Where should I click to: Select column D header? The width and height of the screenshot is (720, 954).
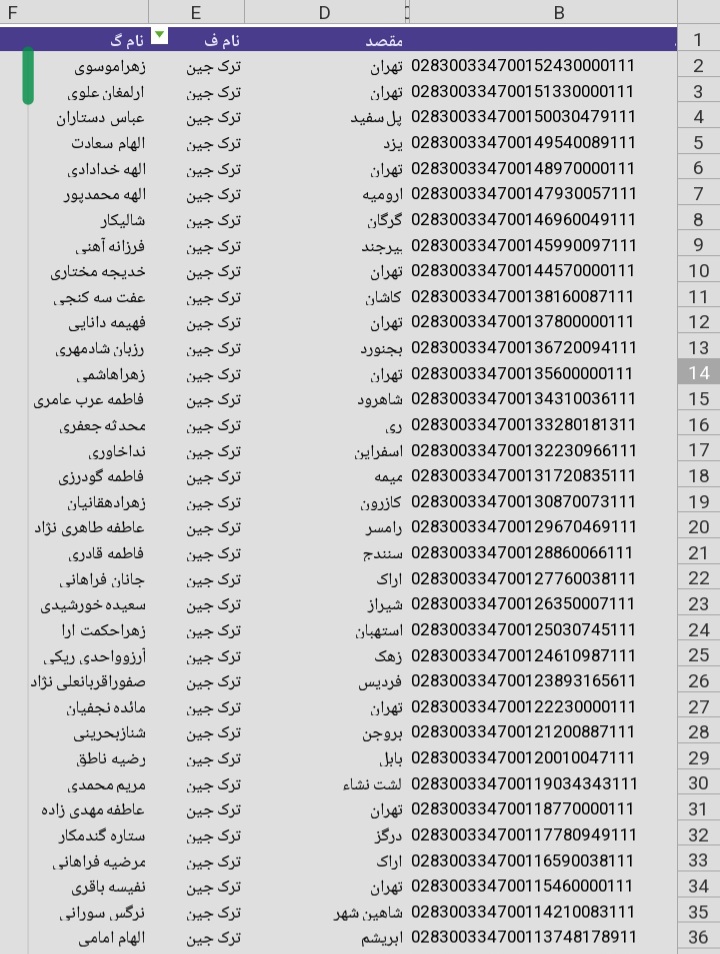click(x=325, y=12)
